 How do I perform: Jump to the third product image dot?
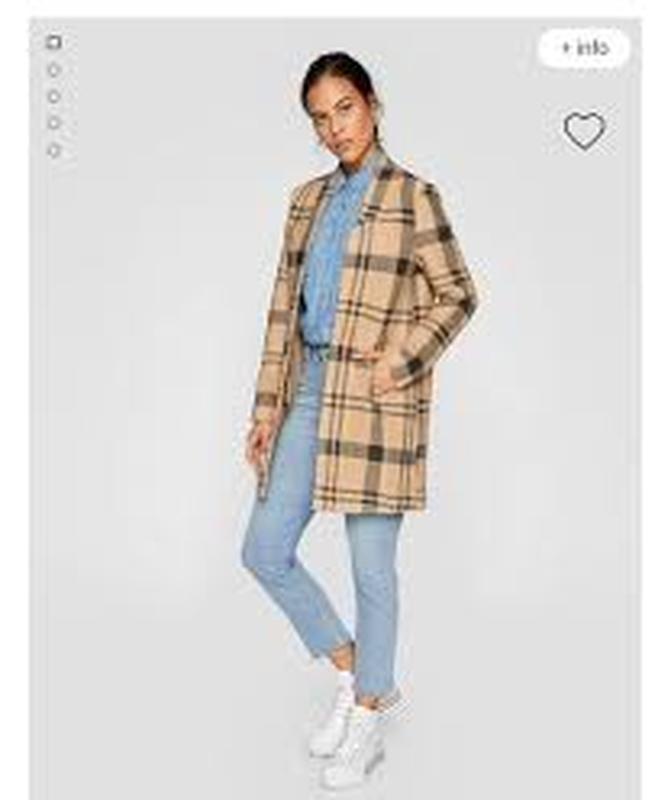pos(54,97)
